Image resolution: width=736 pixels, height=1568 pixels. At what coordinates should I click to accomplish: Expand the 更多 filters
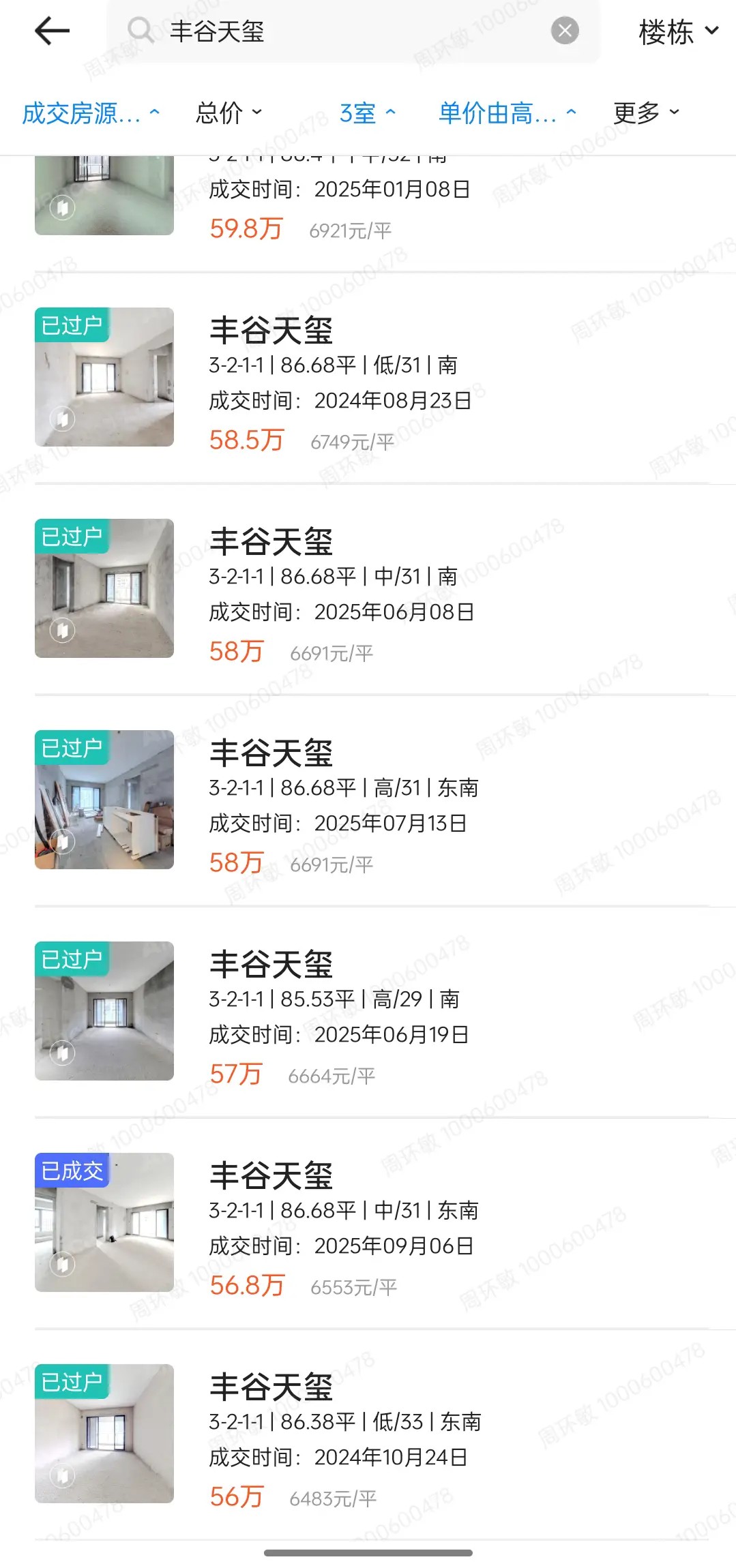pyautogui.click(x=646, y=113)
